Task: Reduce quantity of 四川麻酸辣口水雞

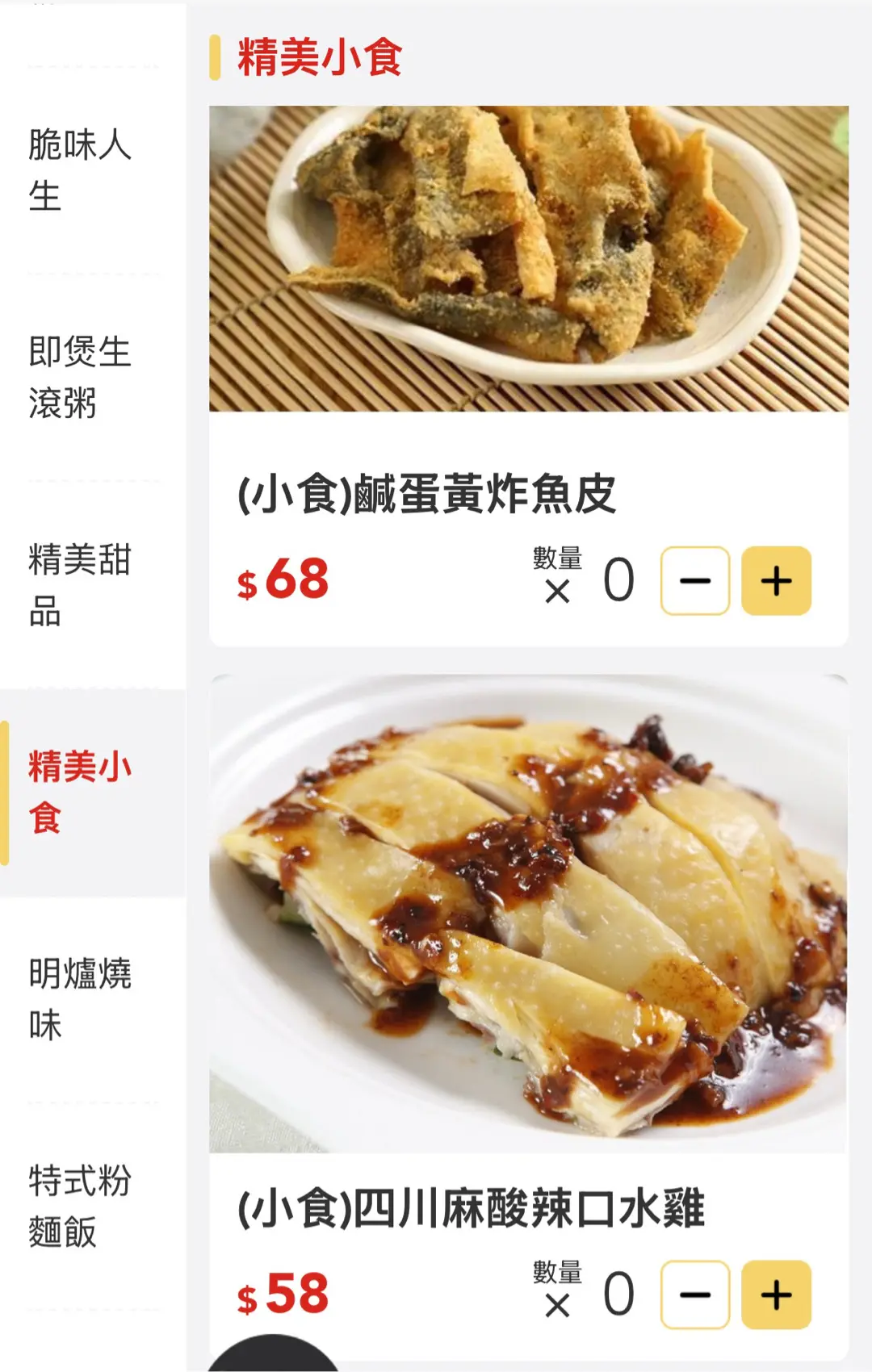Action: 695,1295
